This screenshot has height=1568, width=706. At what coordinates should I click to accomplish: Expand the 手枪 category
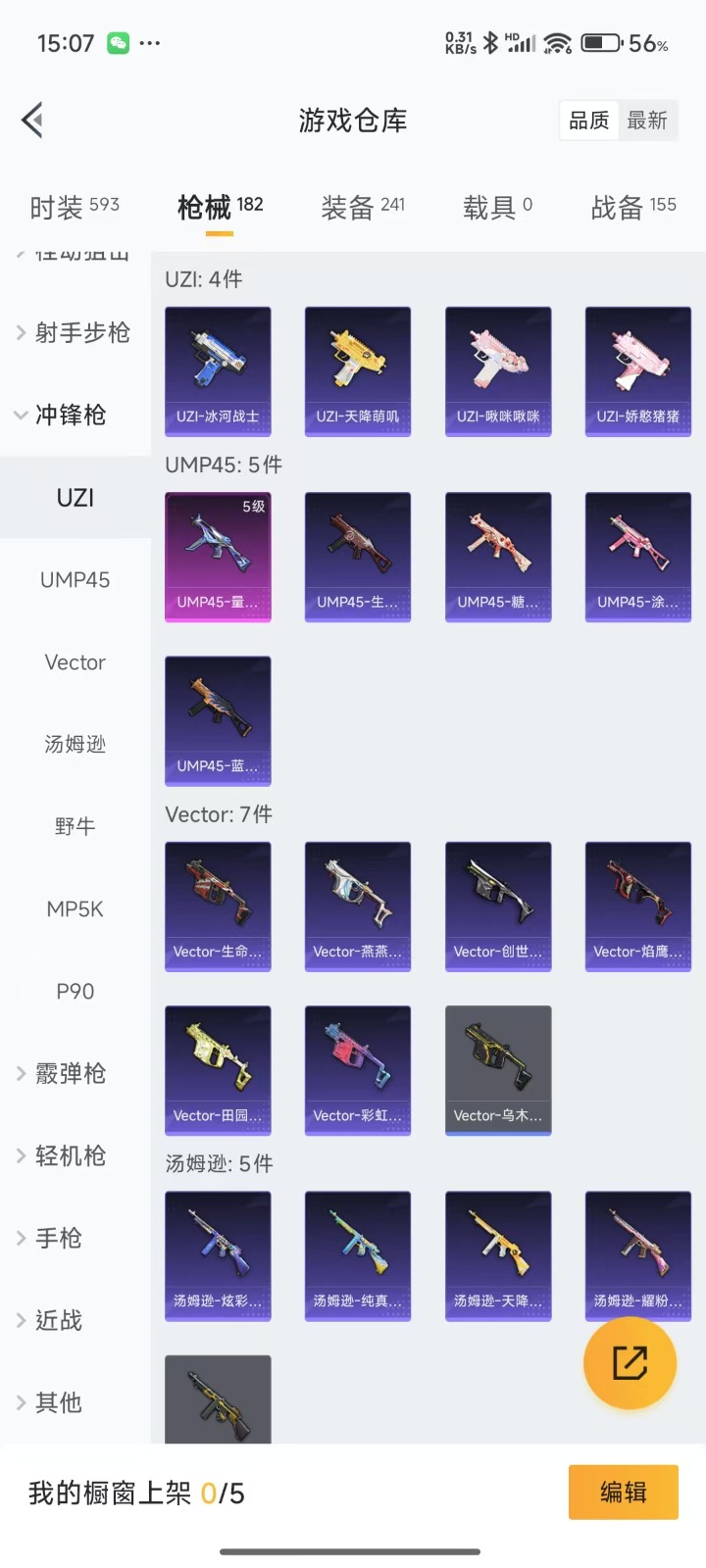(x=57, y=1239)
